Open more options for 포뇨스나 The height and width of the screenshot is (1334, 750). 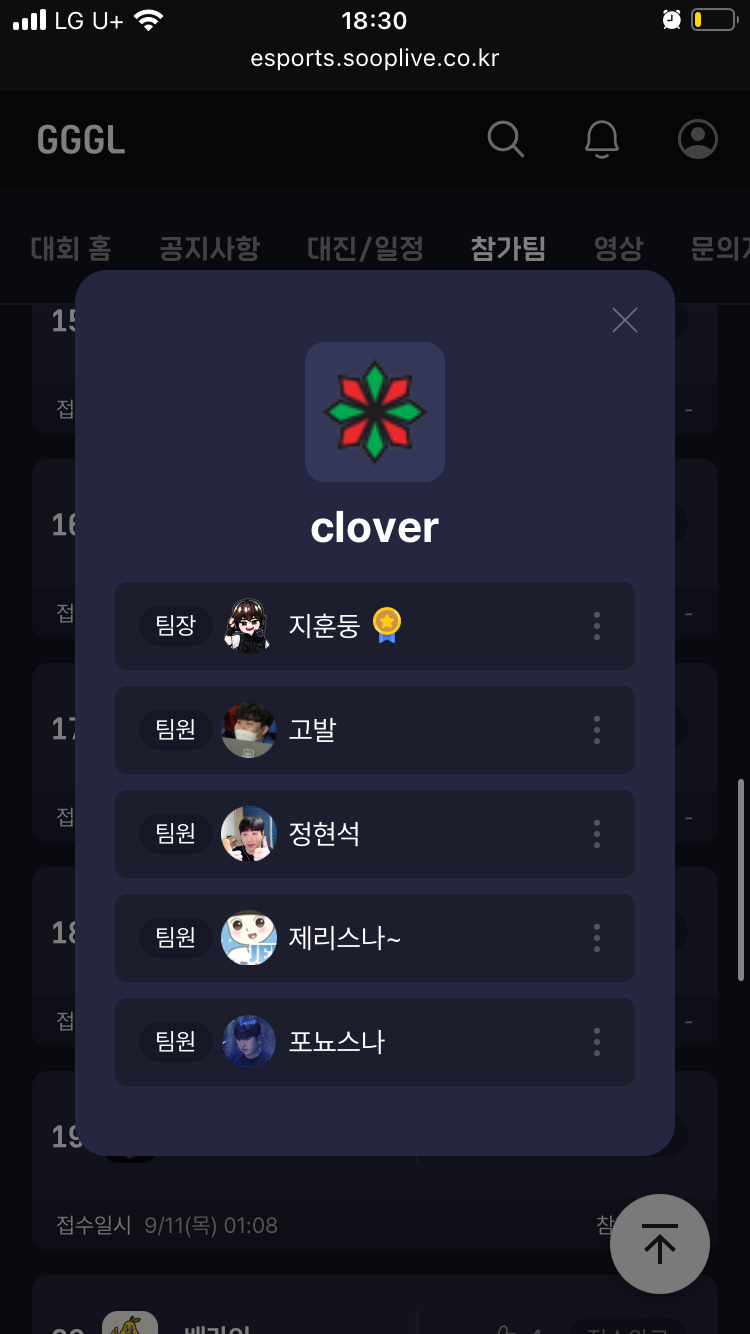point(597,1042)
